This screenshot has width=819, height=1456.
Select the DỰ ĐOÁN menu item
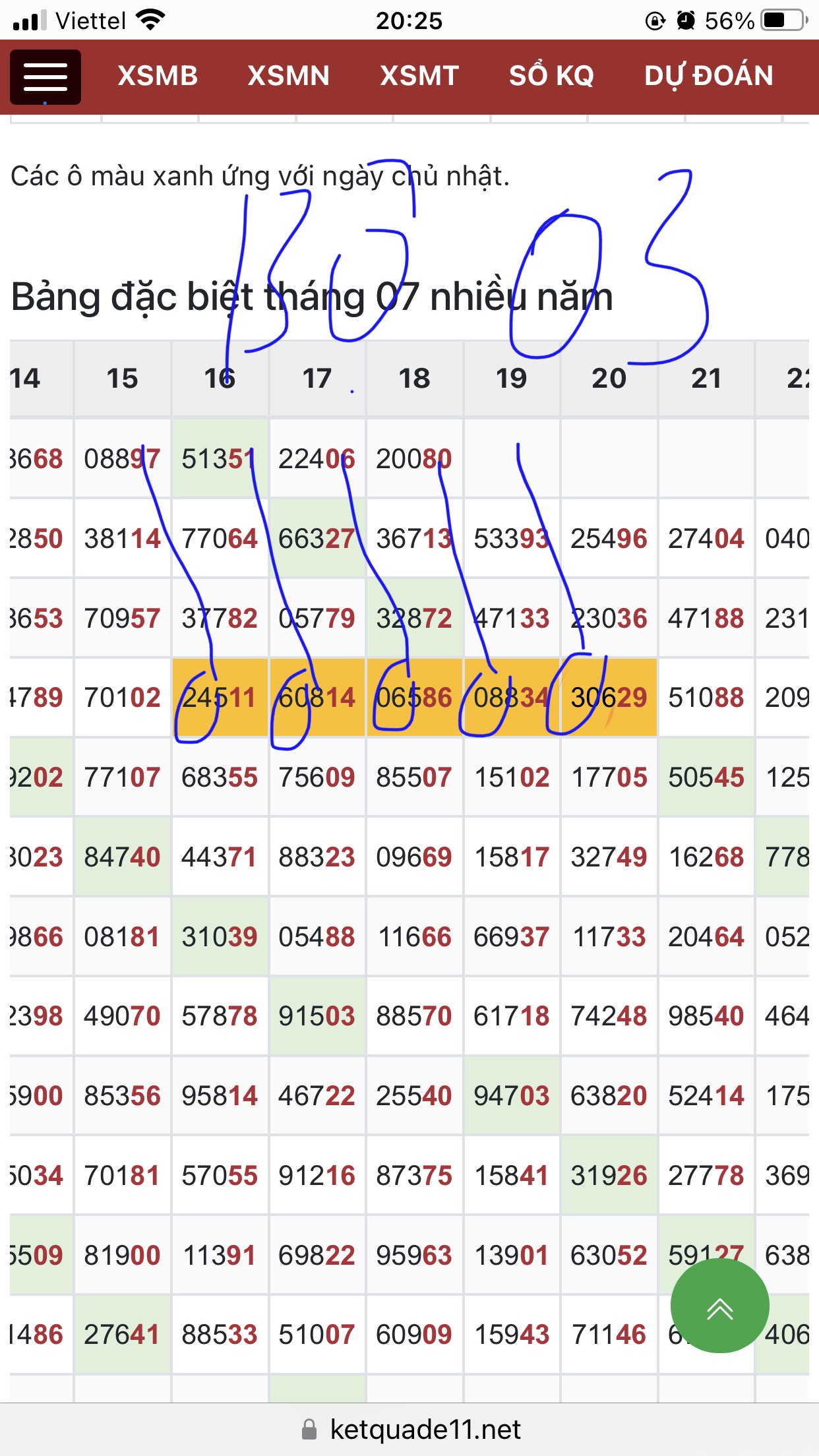pos(709,76)
